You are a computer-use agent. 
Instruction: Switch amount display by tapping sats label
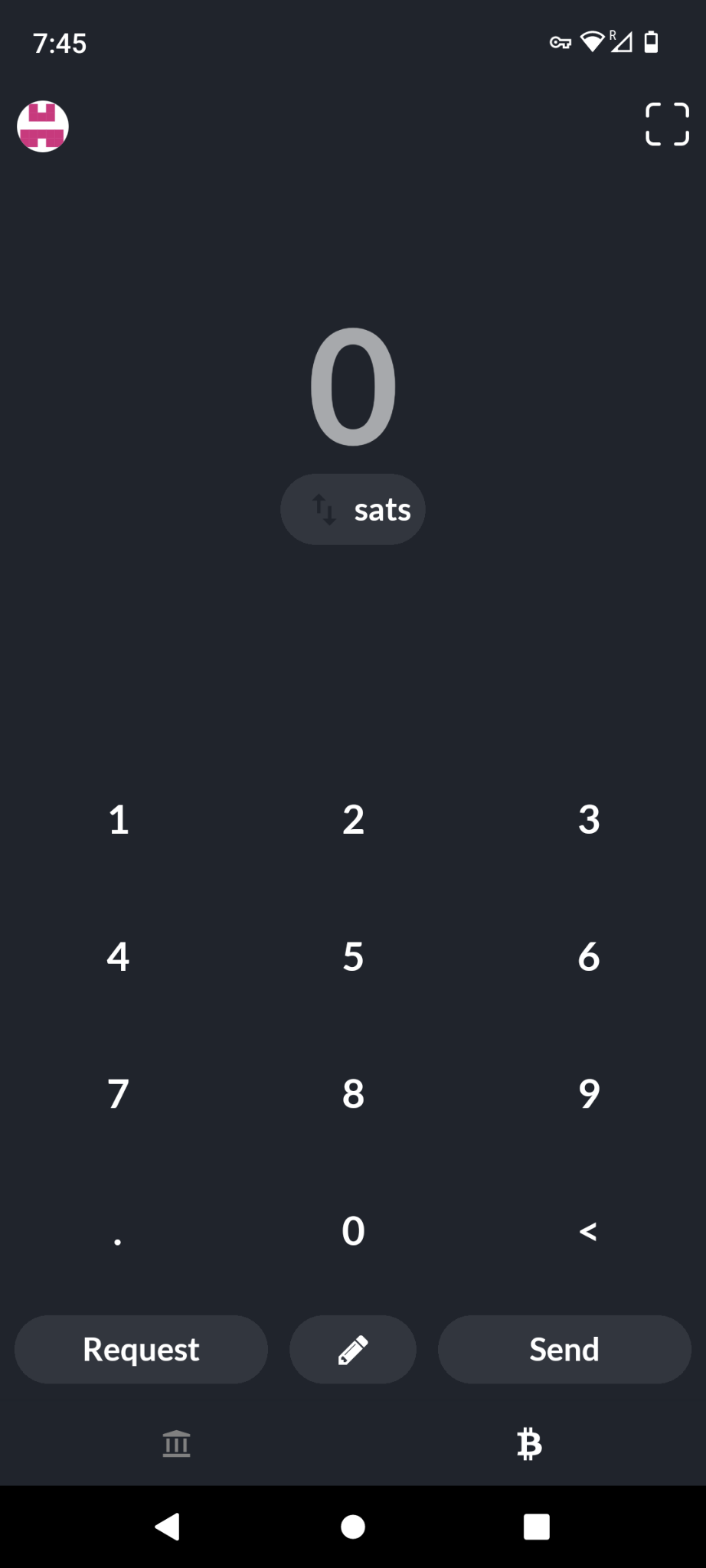[x=382, y=508]
